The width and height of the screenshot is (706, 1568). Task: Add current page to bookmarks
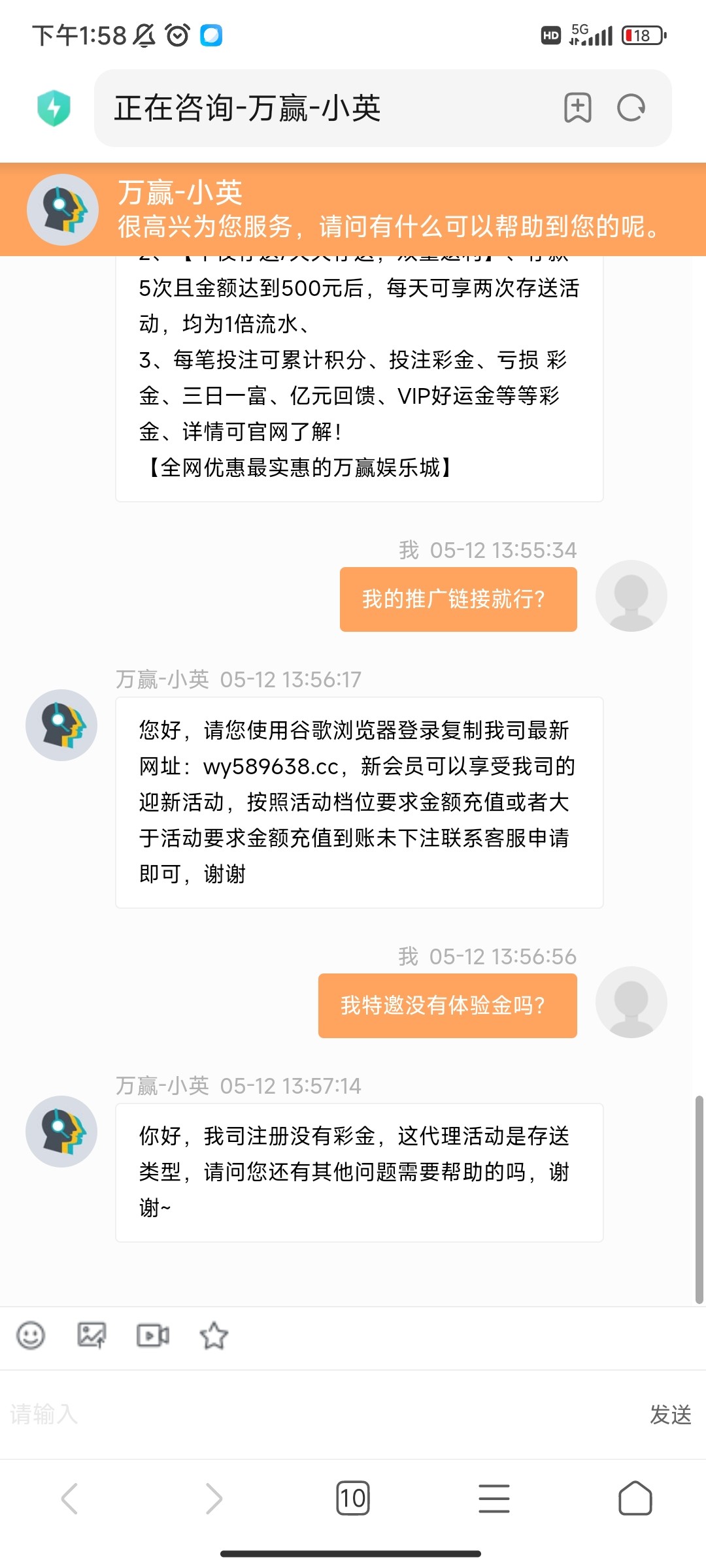point(578,108)
